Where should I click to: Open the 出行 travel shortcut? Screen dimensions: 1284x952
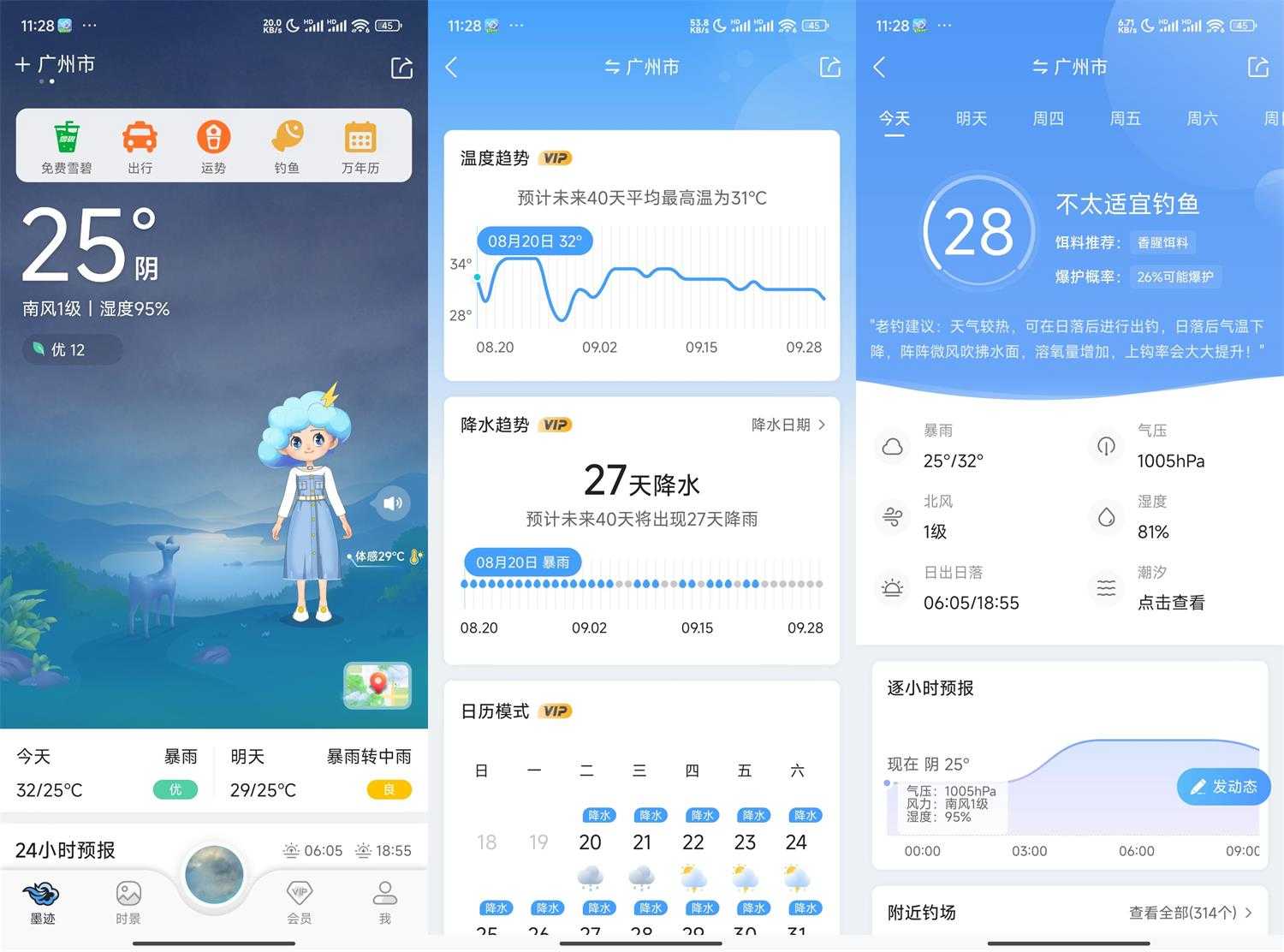(x=140, y=146)
